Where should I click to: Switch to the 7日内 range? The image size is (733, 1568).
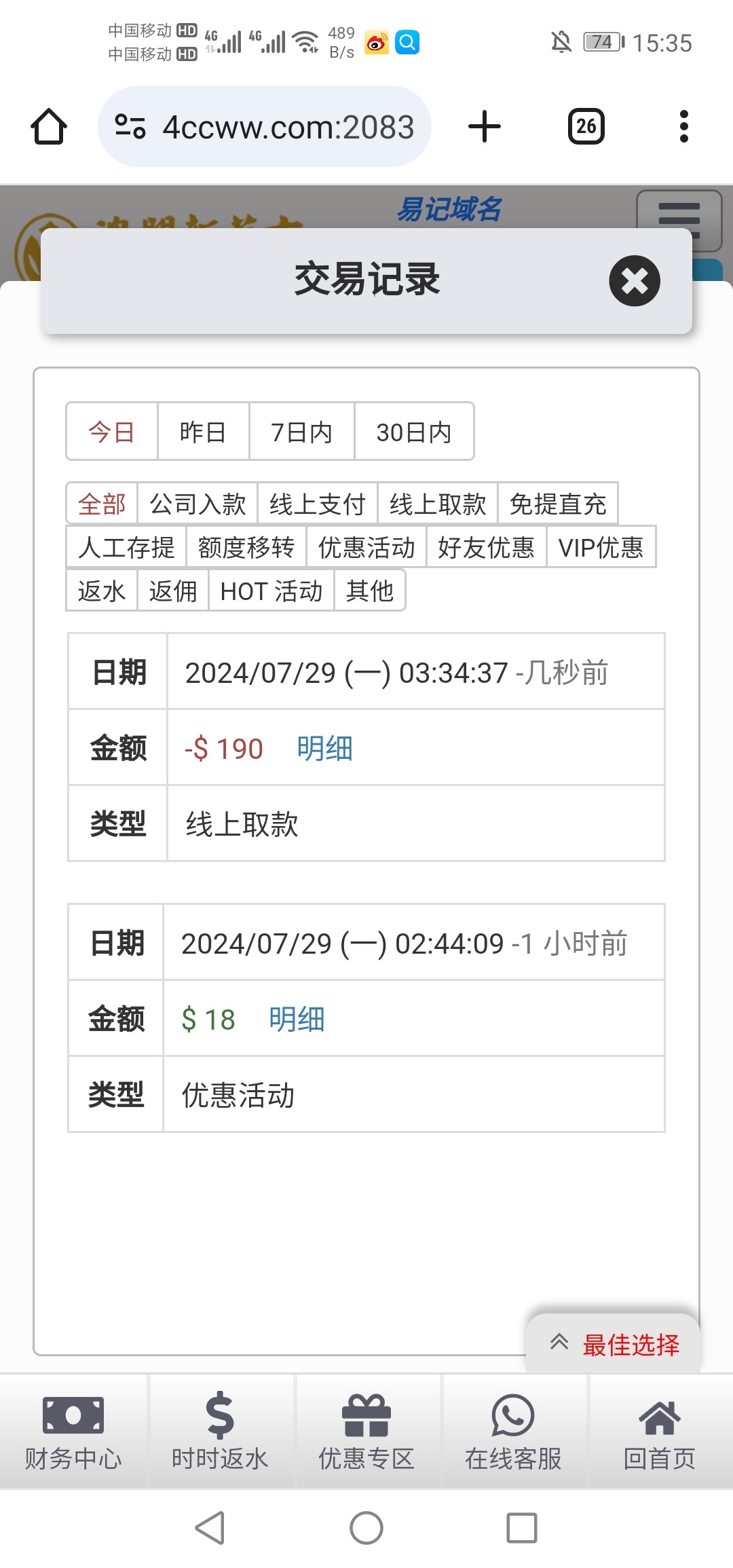click(301, 432)
